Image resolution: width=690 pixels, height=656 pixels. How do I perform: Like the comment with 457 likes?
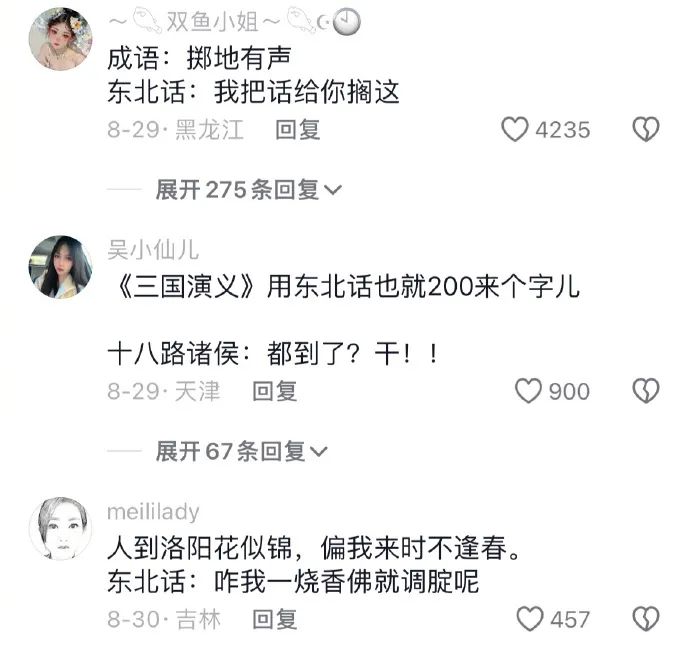coord(528,620)
